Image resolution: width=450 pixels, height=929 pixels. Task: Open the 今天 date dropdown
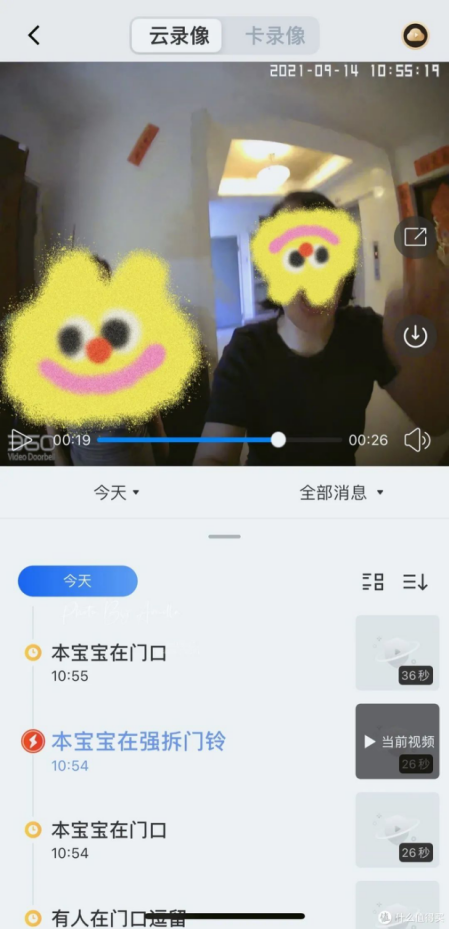pyautogui.click(x=116, y=493)
